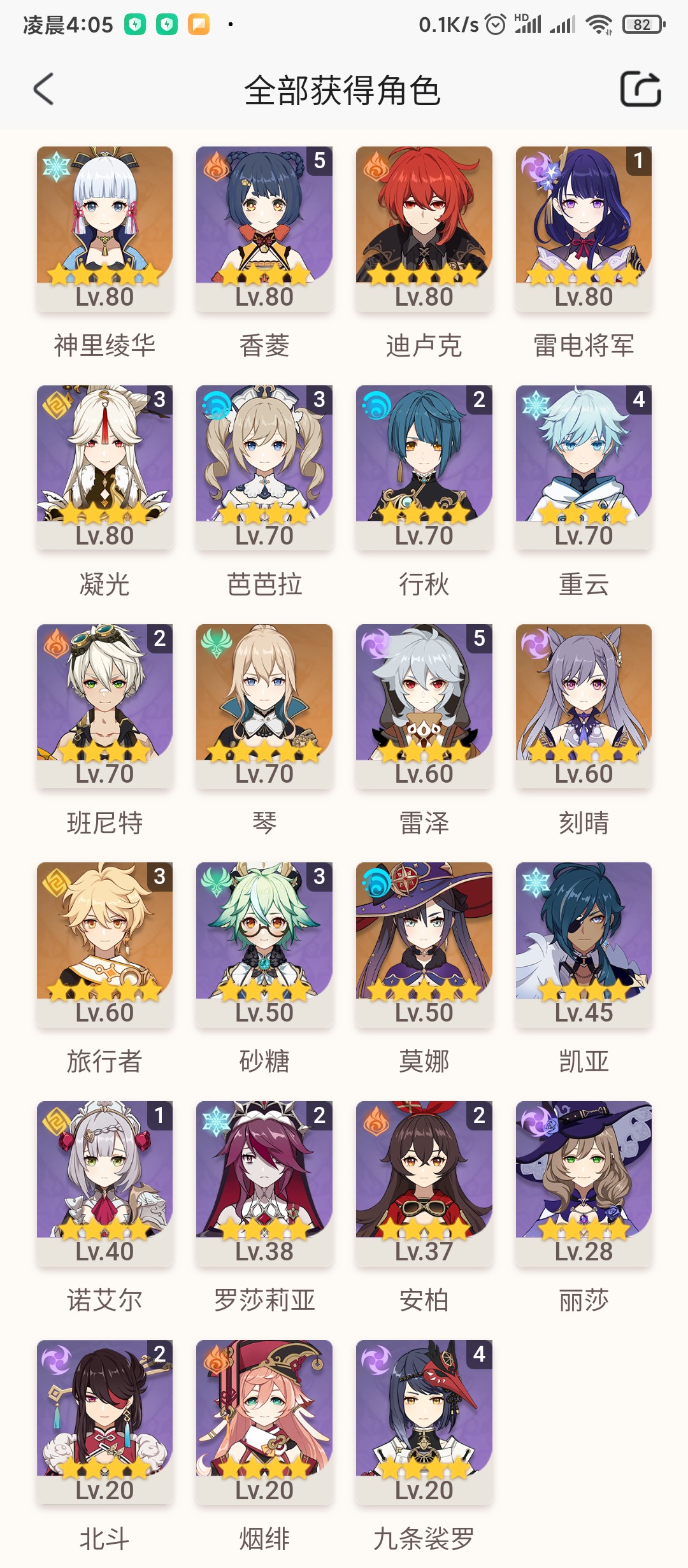Open 神里绫华 character card
The height and width of the screenshot is (1568, 688).
tap(104, 229)
